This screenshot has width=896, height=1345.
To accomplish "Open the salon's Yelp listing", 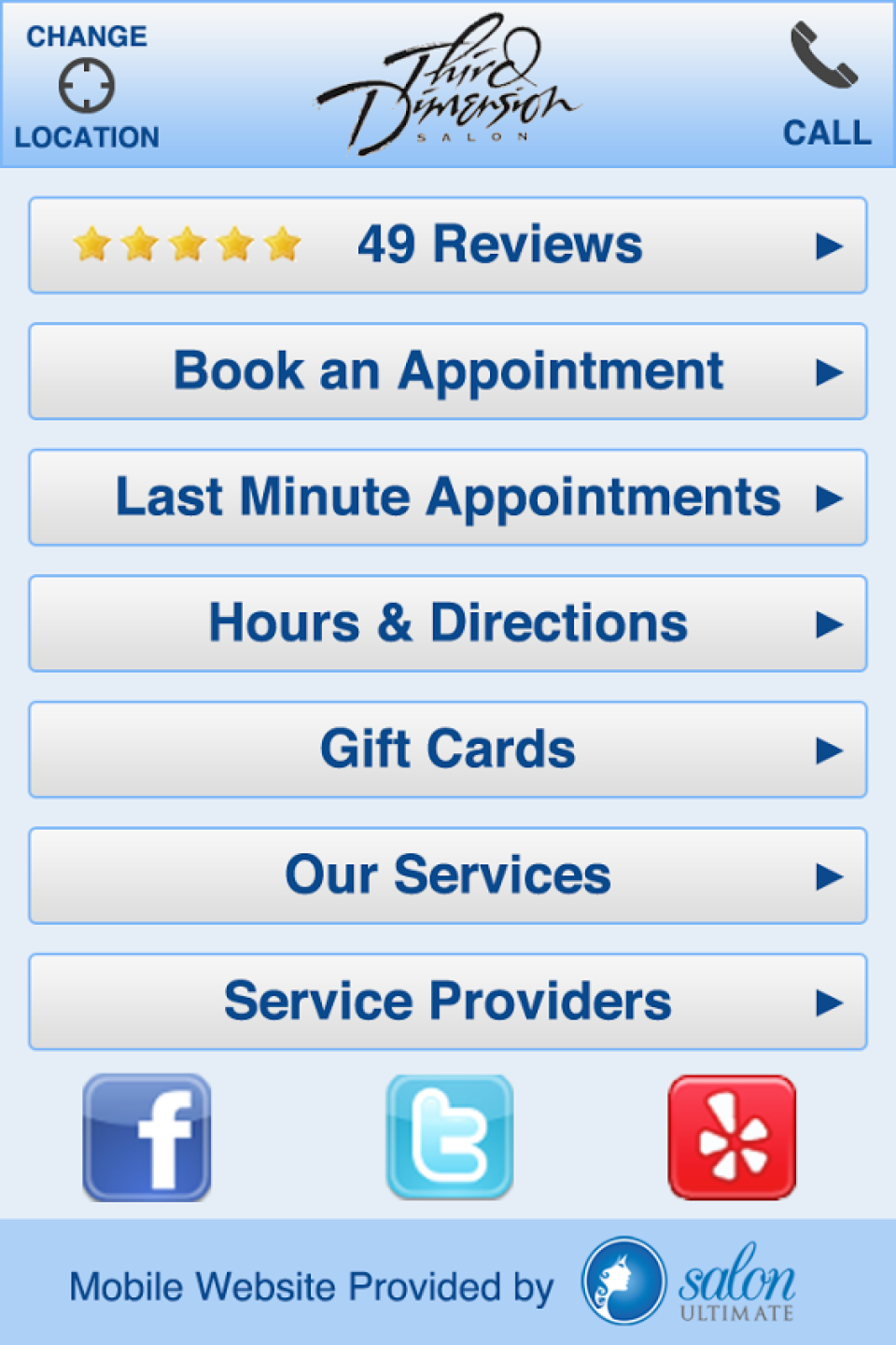I will (x=732, y=1137).
